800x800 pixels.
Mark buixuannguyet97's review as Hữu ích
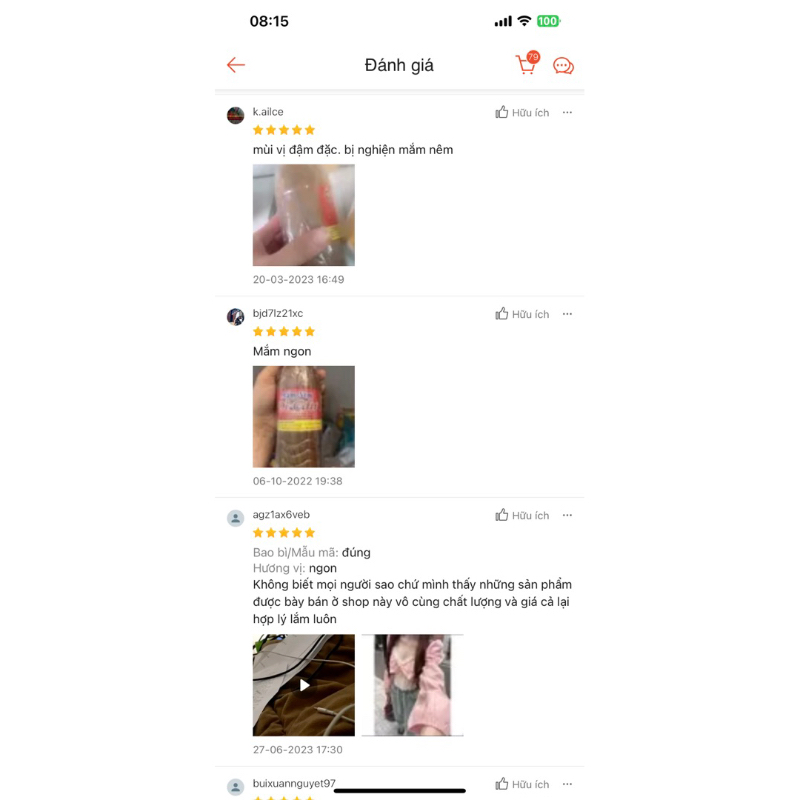pyautogui.click(x=522, y=784)
